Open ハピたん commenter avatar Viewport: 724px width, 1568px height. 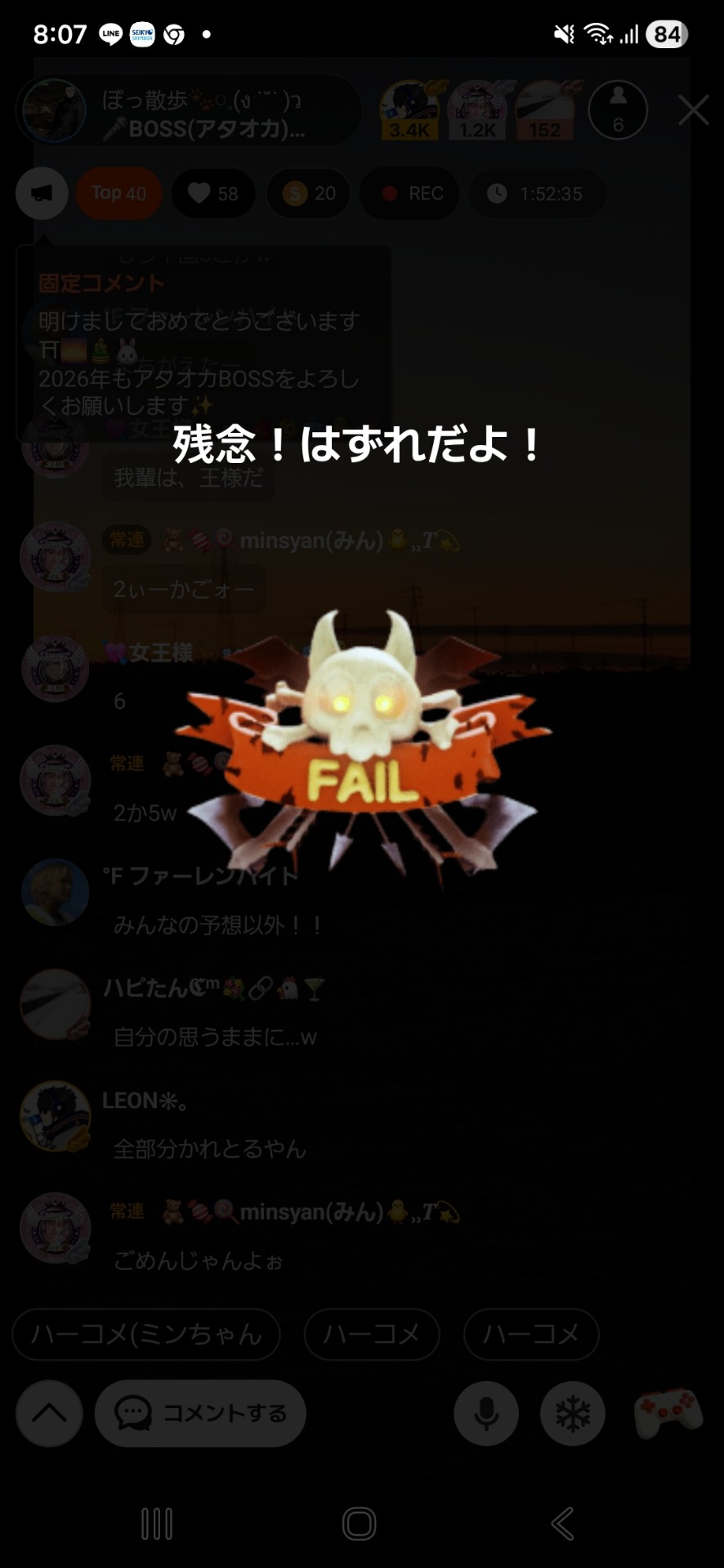[x=55, y=1004]
